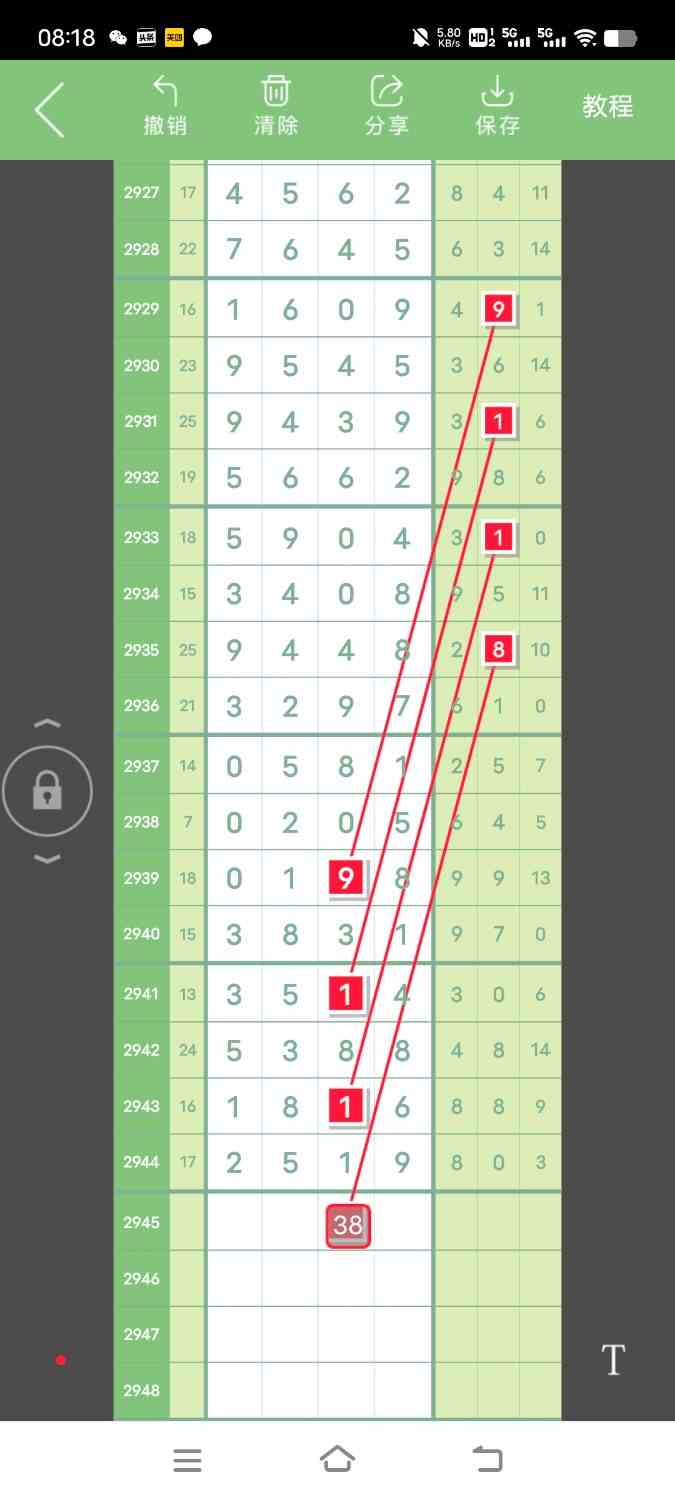This screenshot has width=675, height=1500.
Task: Select the 38 marker in row 2945
Action: pyautogui.click(x=348, y=1226)
